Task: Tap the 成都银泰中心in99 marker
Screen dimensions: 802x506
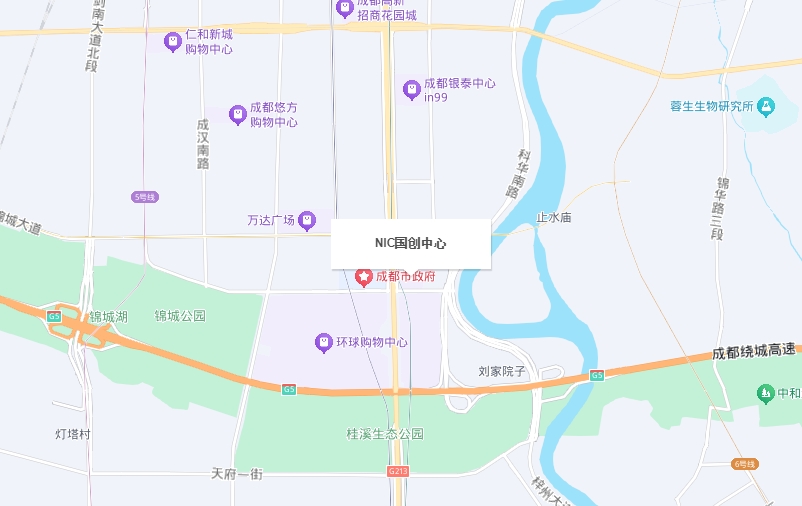Action: [411, 90]
